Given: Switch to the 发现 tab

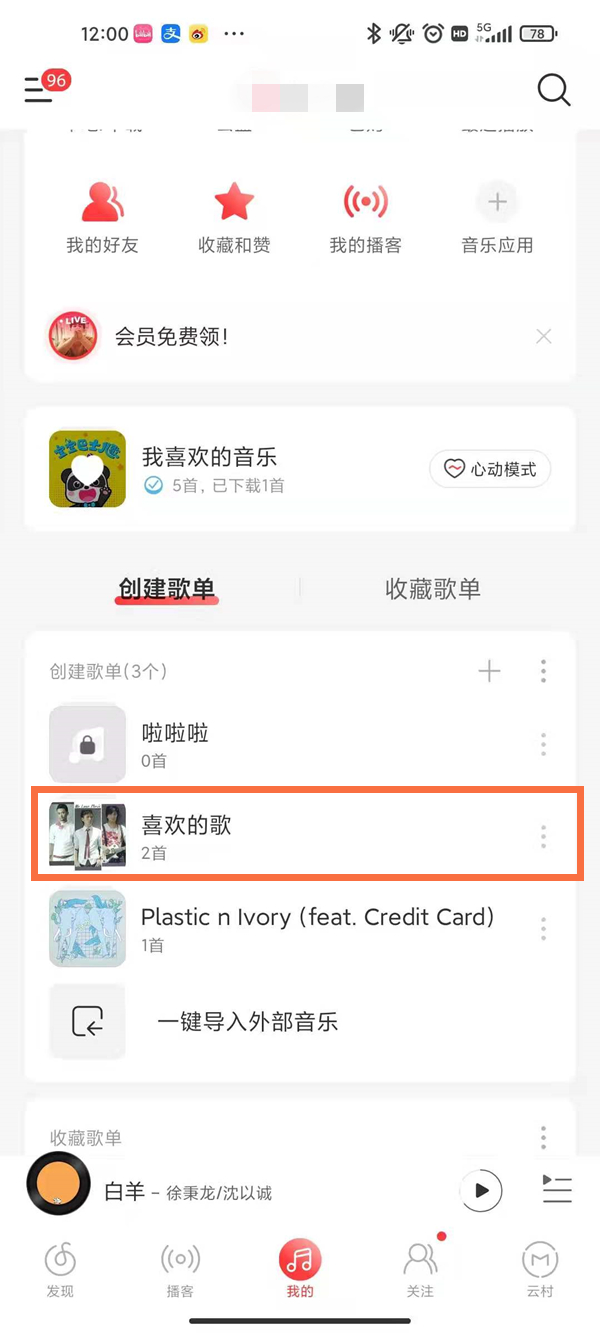Looking at the screenshot, I should click(60, 1268).
